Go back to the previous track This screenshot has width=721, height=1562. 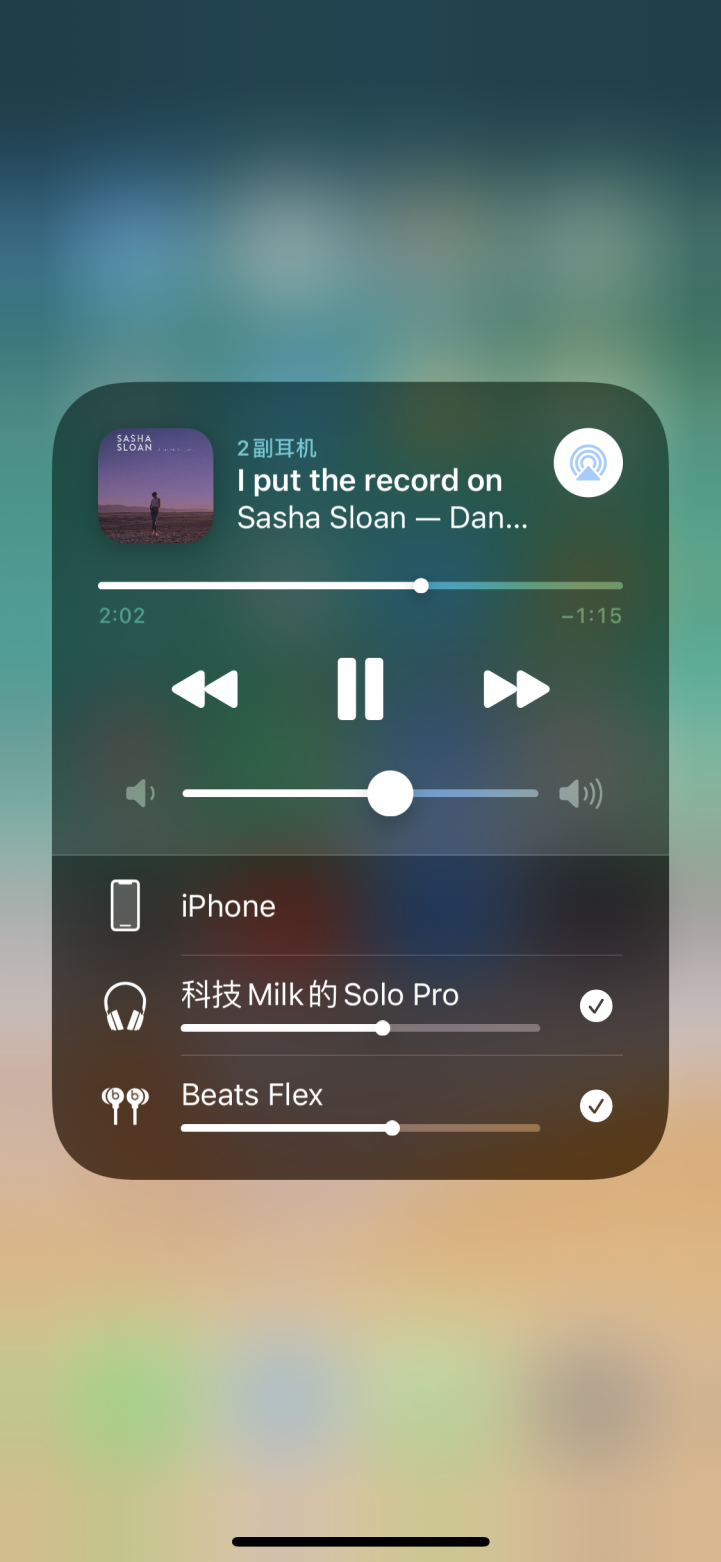(x=205, y=689)
